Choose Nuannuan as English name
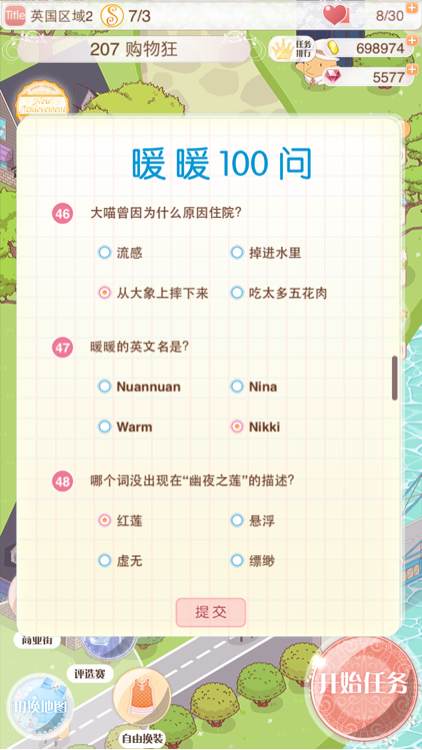The image size is (422, 750). point(139,386)
